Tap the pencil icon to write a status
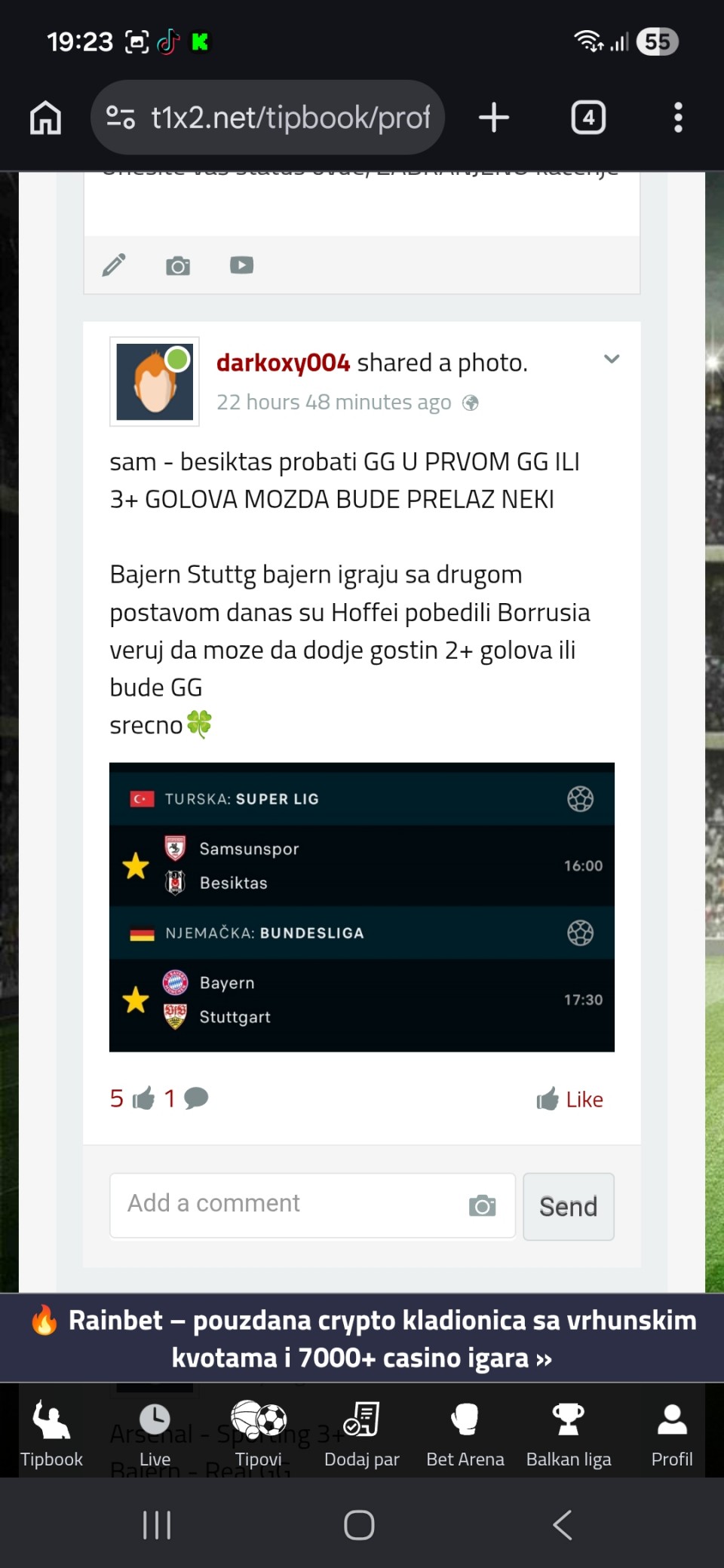The image size is (724, 1568). coord(114,265)
